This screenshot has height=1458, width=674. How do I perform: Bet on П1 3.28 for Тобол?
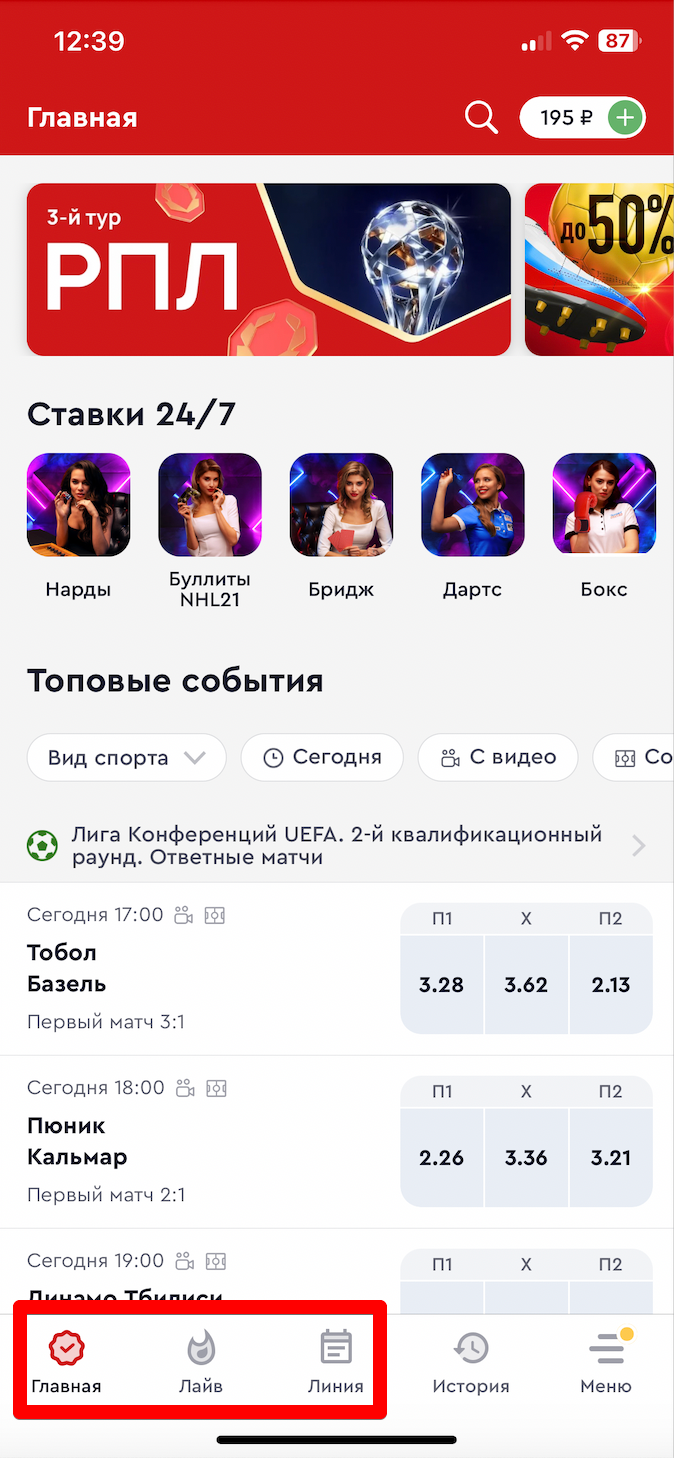tap(442, 985)
